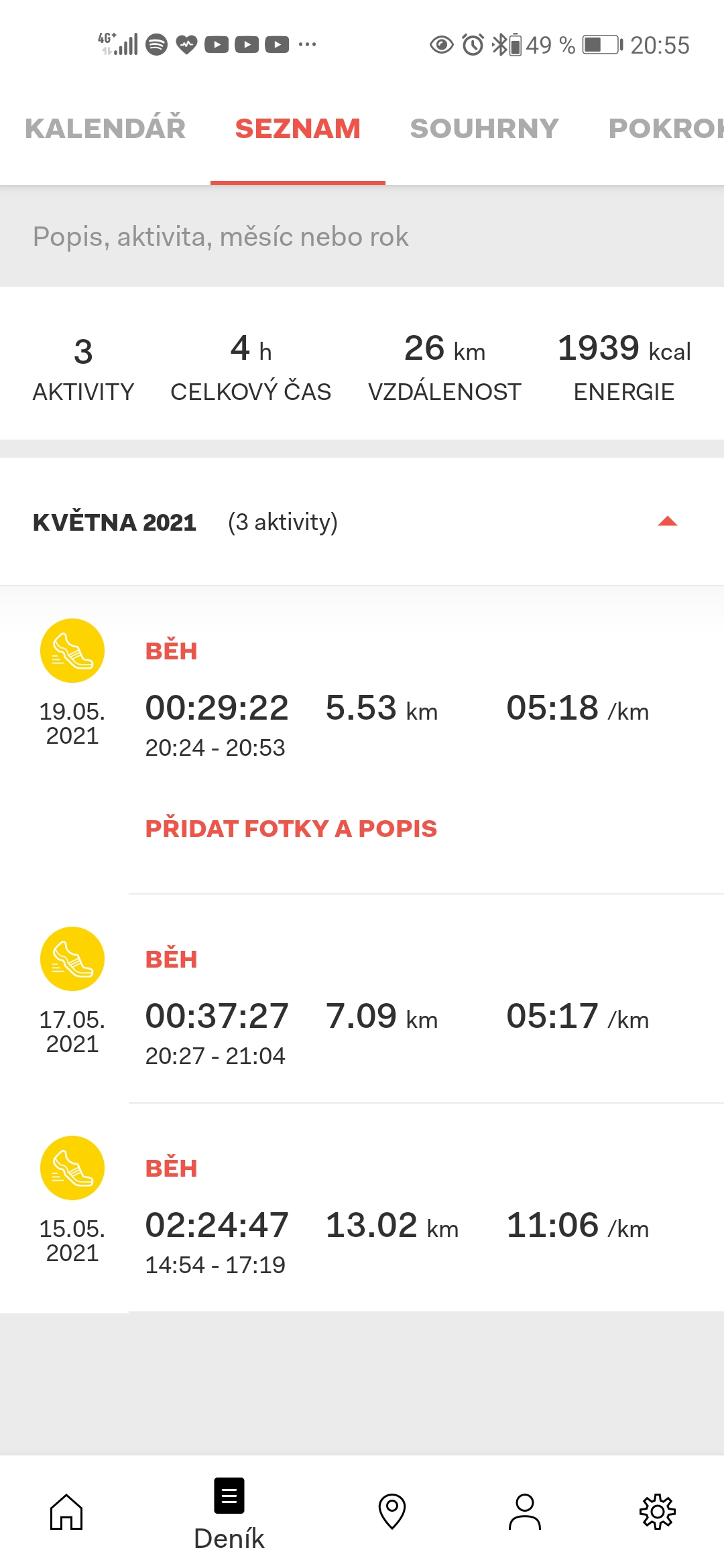Select the Deník tab
The height and width of the screenshot is (1568, 724).
pyautogui.click(x=229, y=1514)
